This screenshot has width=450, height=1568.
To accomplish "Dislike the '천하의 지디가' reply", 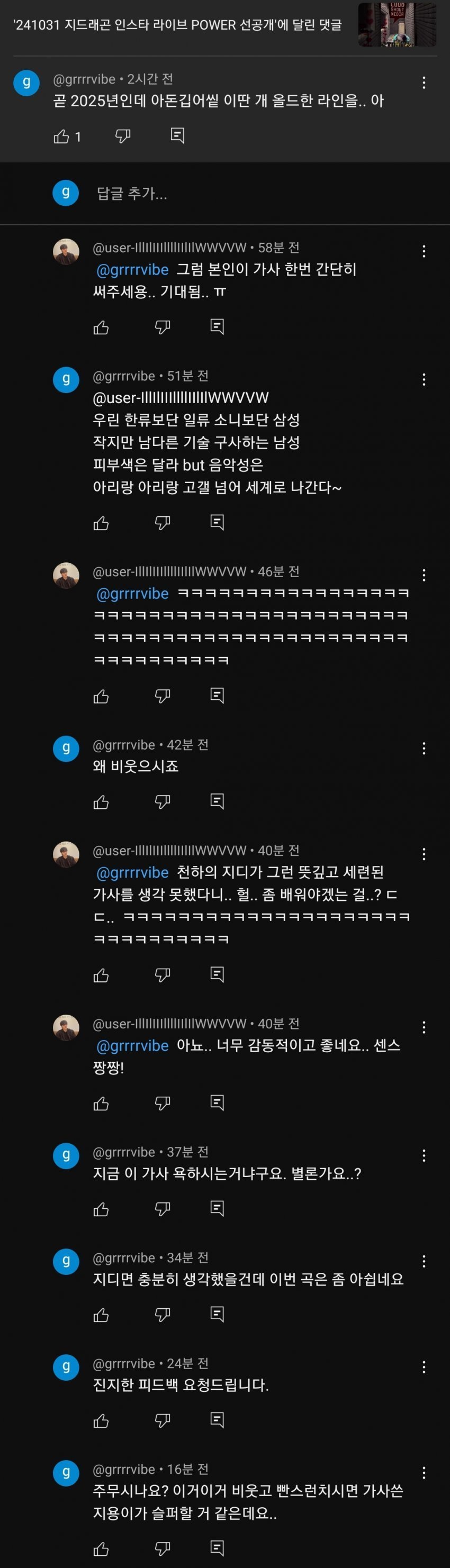I will coord(162,974).
